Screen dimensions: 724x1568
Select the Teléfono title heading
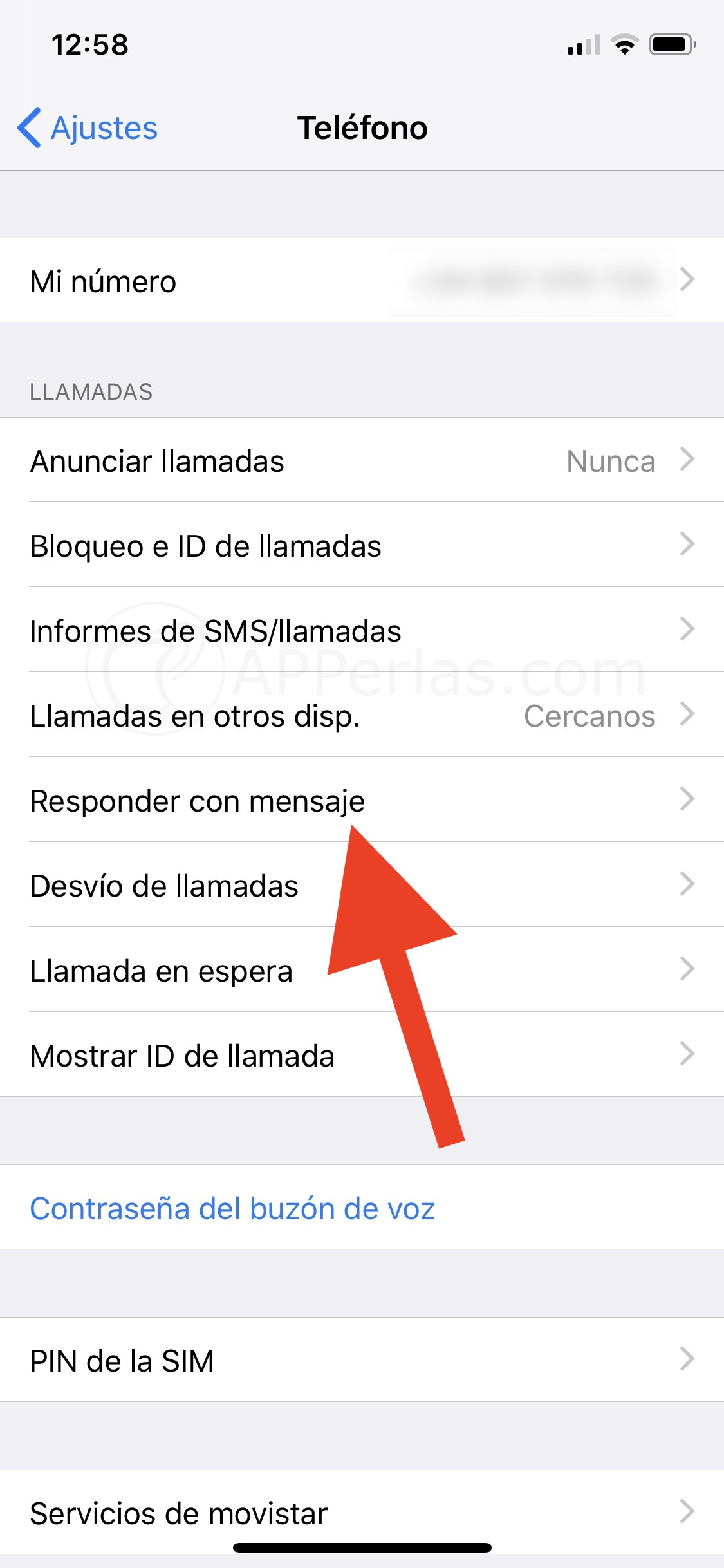point(362,127)
